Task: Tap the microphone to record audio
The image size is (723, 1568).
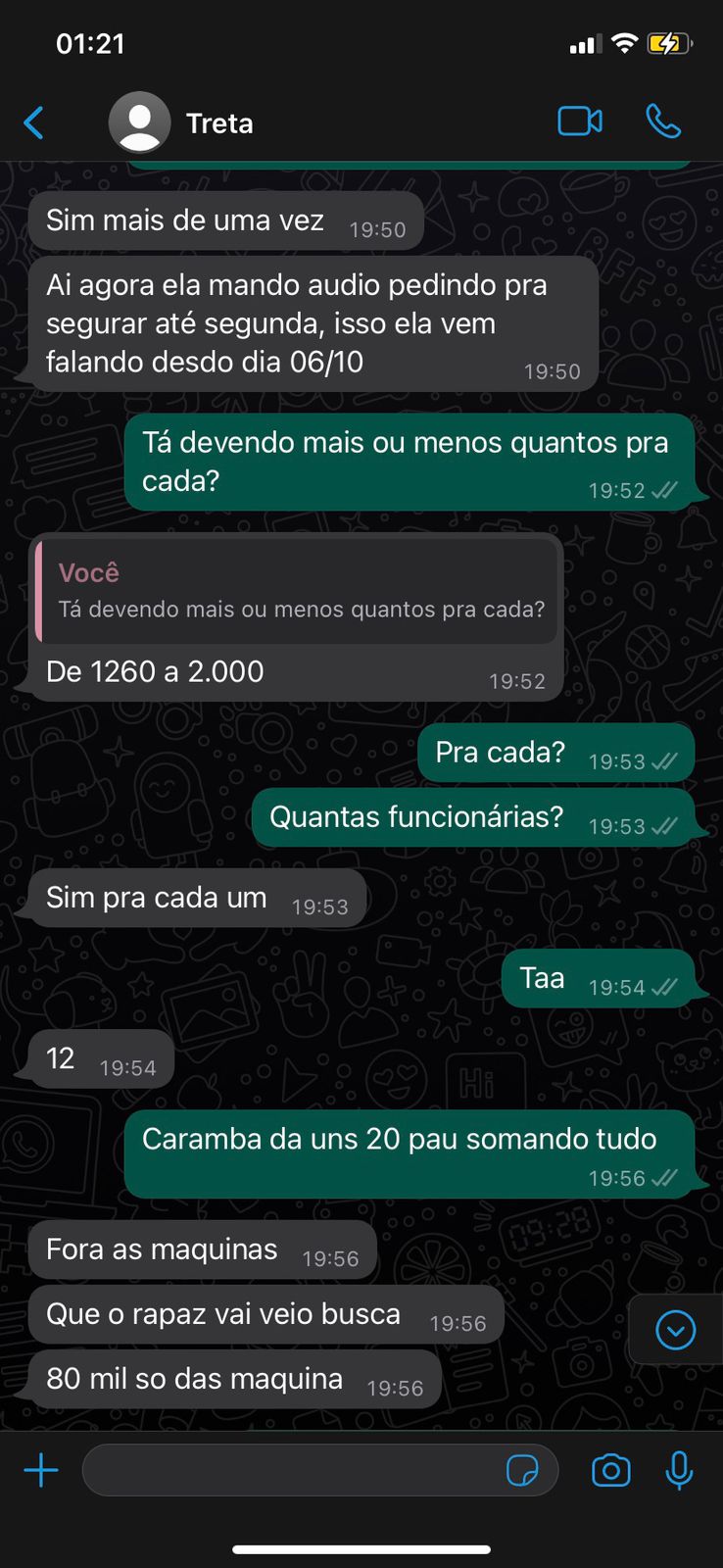Action: [679, 1470]
